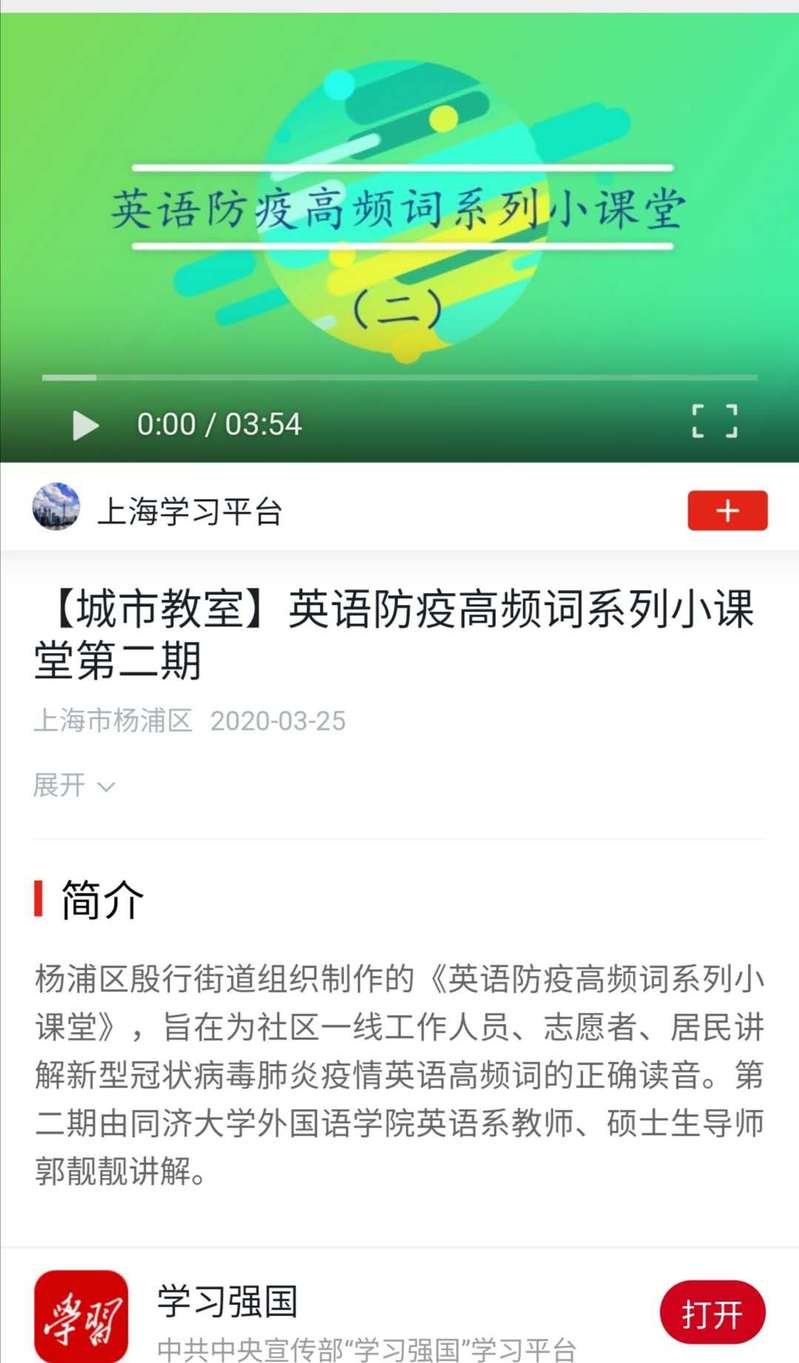Play the video

(86, 425)
